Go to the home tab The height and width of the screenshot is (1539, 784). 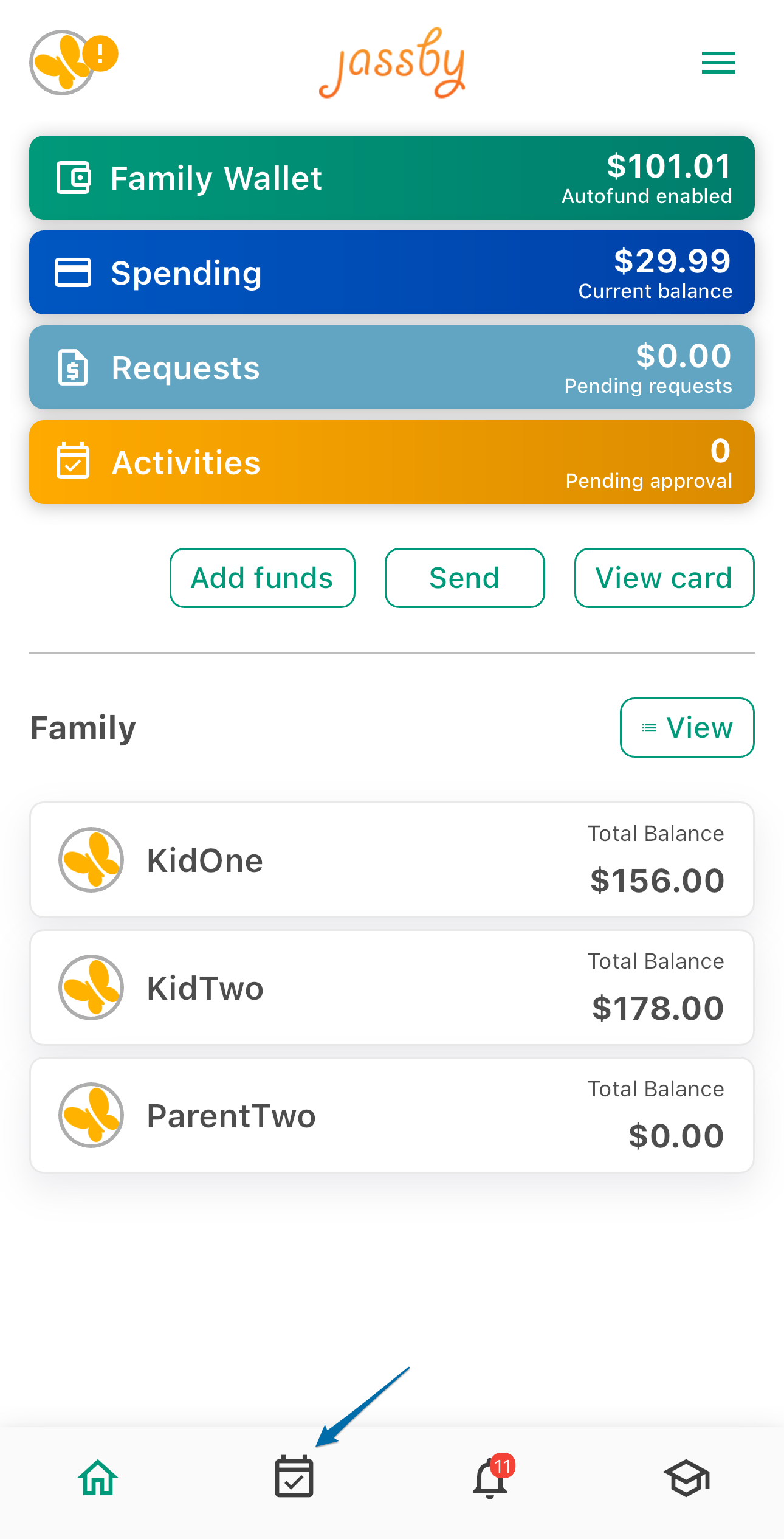pos(98,1478)
